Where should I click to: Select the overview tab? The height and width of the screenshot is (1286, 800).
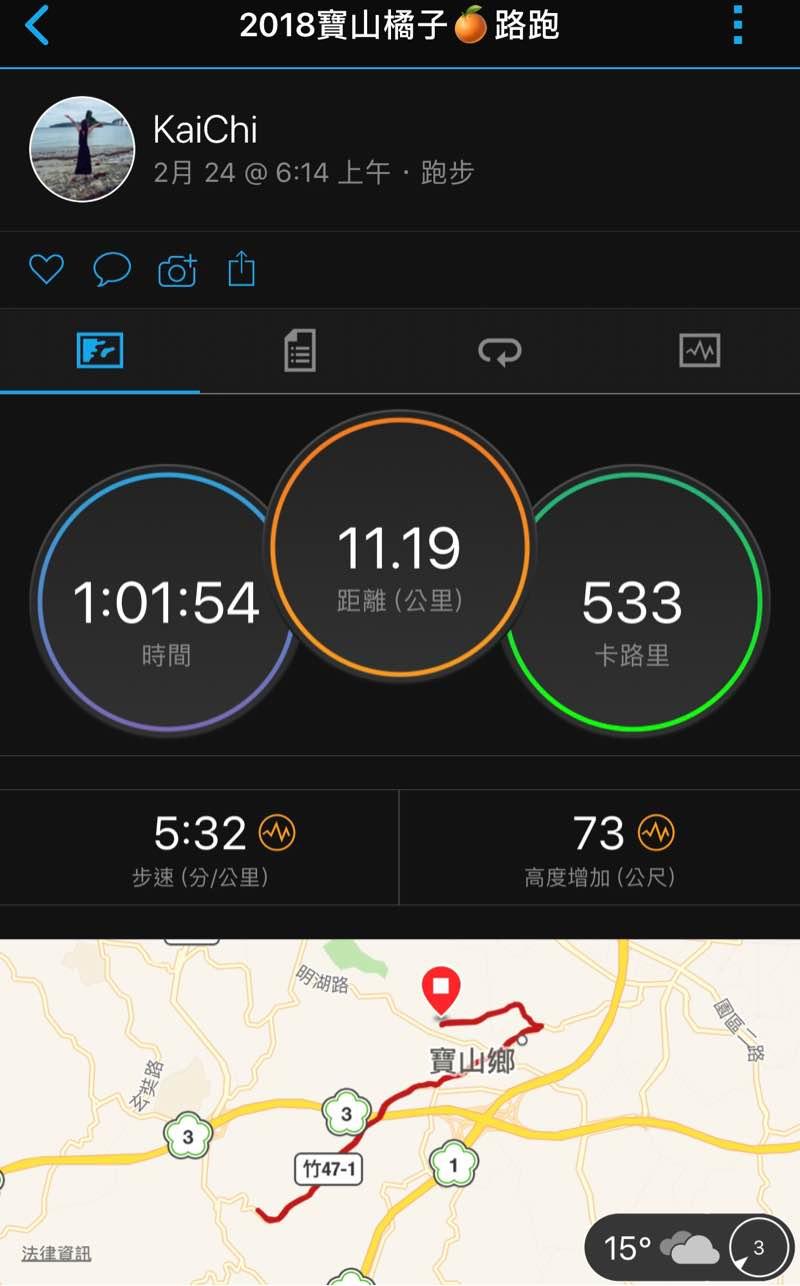(100, 351)
